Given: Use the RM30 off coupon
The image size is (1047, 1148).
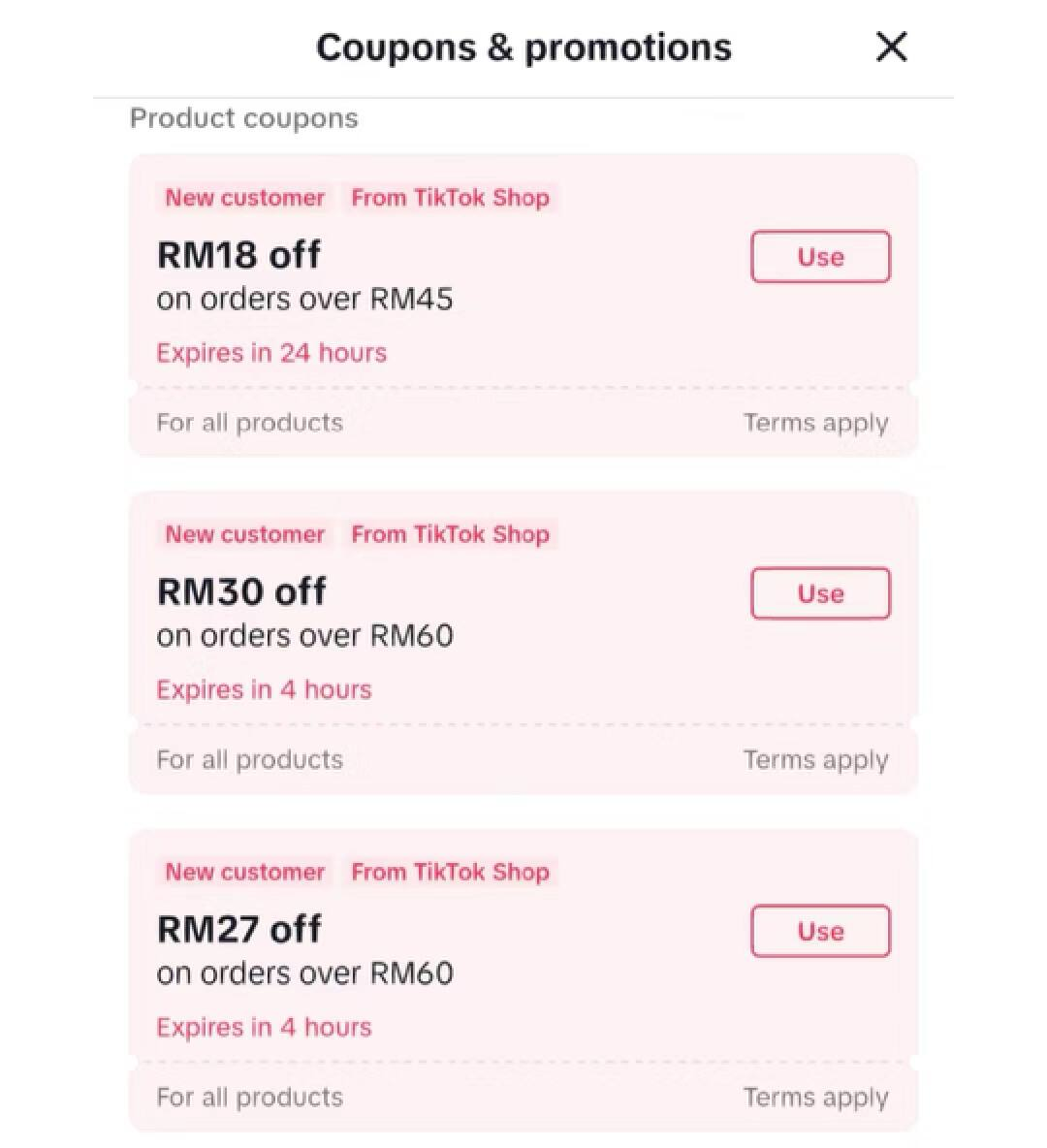Looking at the screenshot, I should [x=820, y=593].
